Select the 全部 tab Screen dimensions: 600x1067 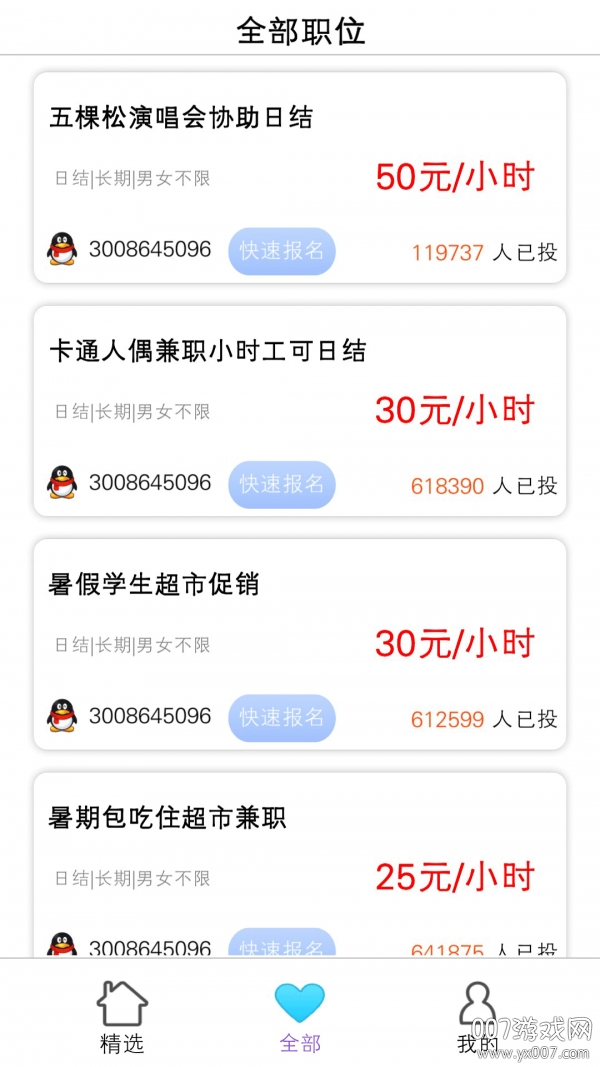tap(300, 1015)
